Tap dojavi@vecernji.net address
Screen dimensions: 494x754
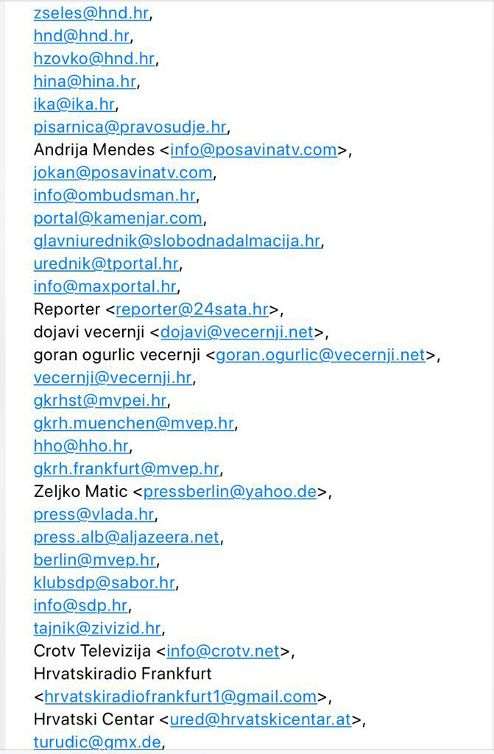(237, 332)
